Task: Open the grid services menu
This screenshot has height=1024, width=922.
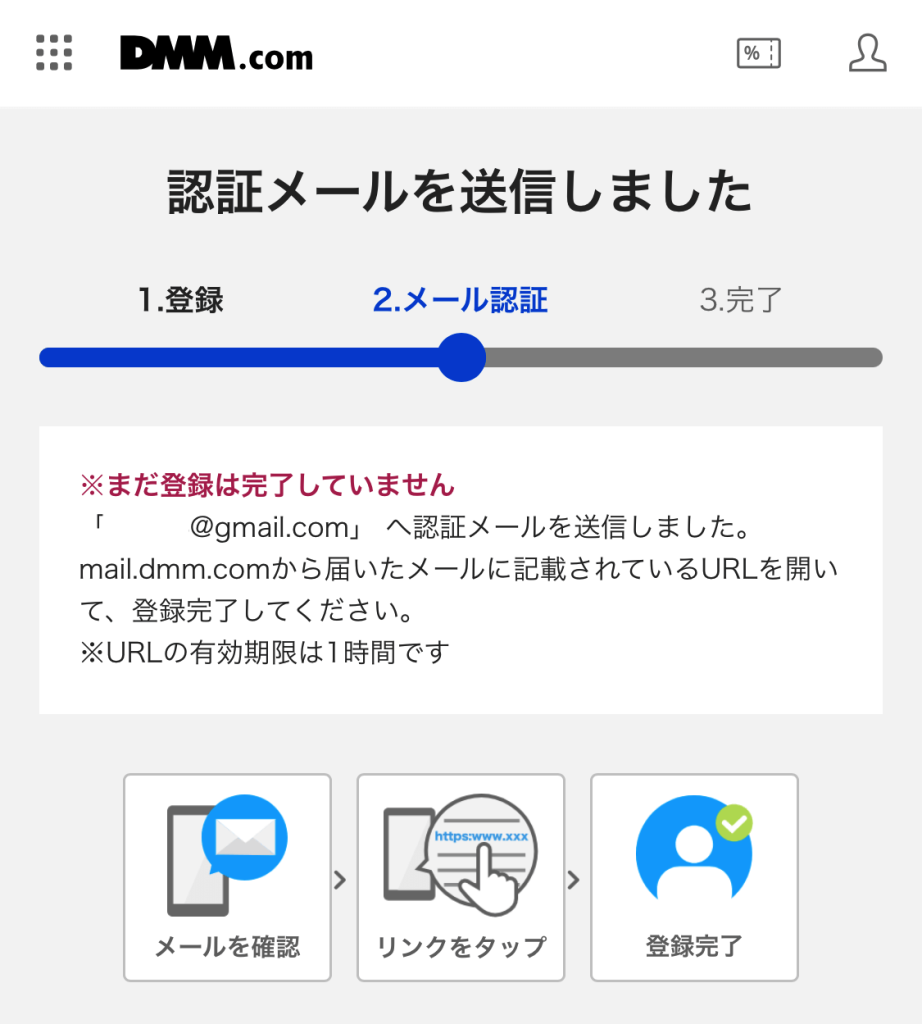Action: click(x=54, y=53)
